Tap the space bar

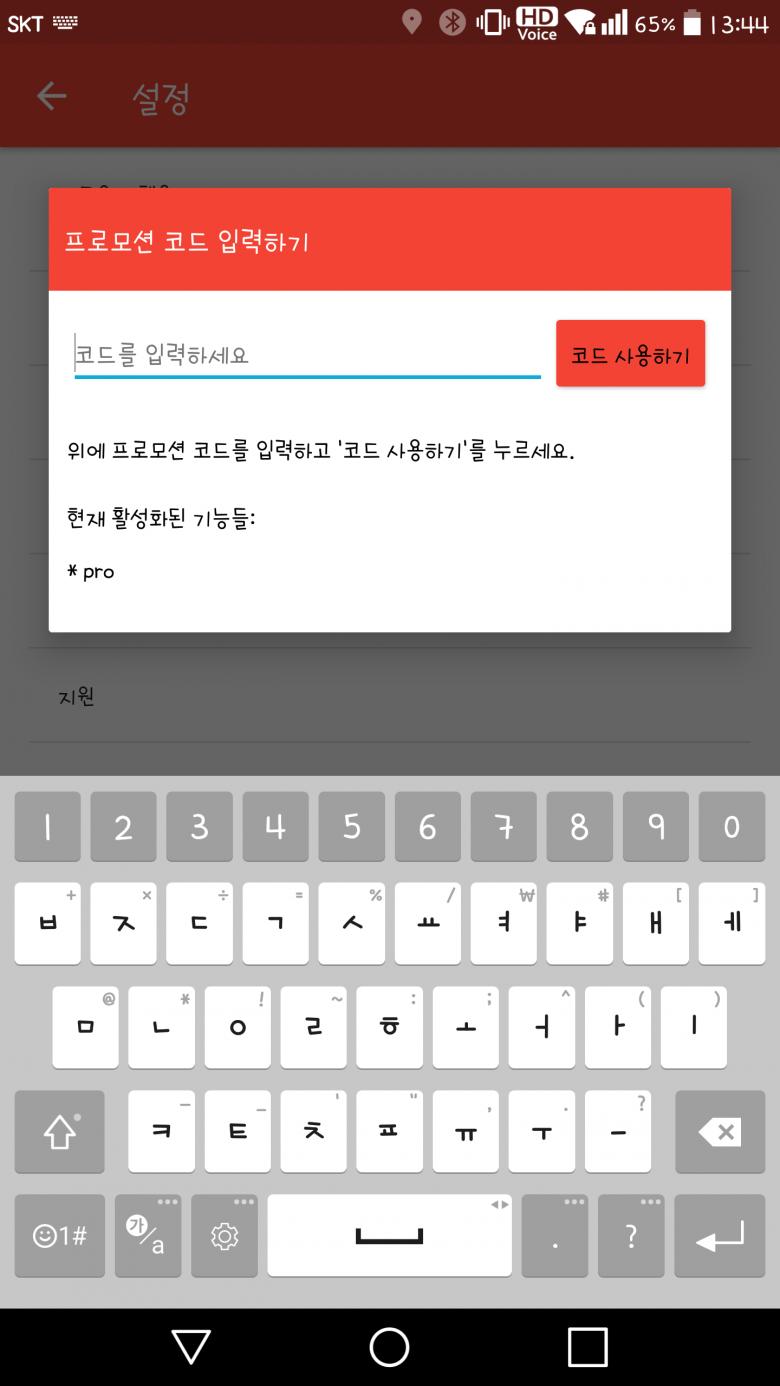tap(389, 1236)
